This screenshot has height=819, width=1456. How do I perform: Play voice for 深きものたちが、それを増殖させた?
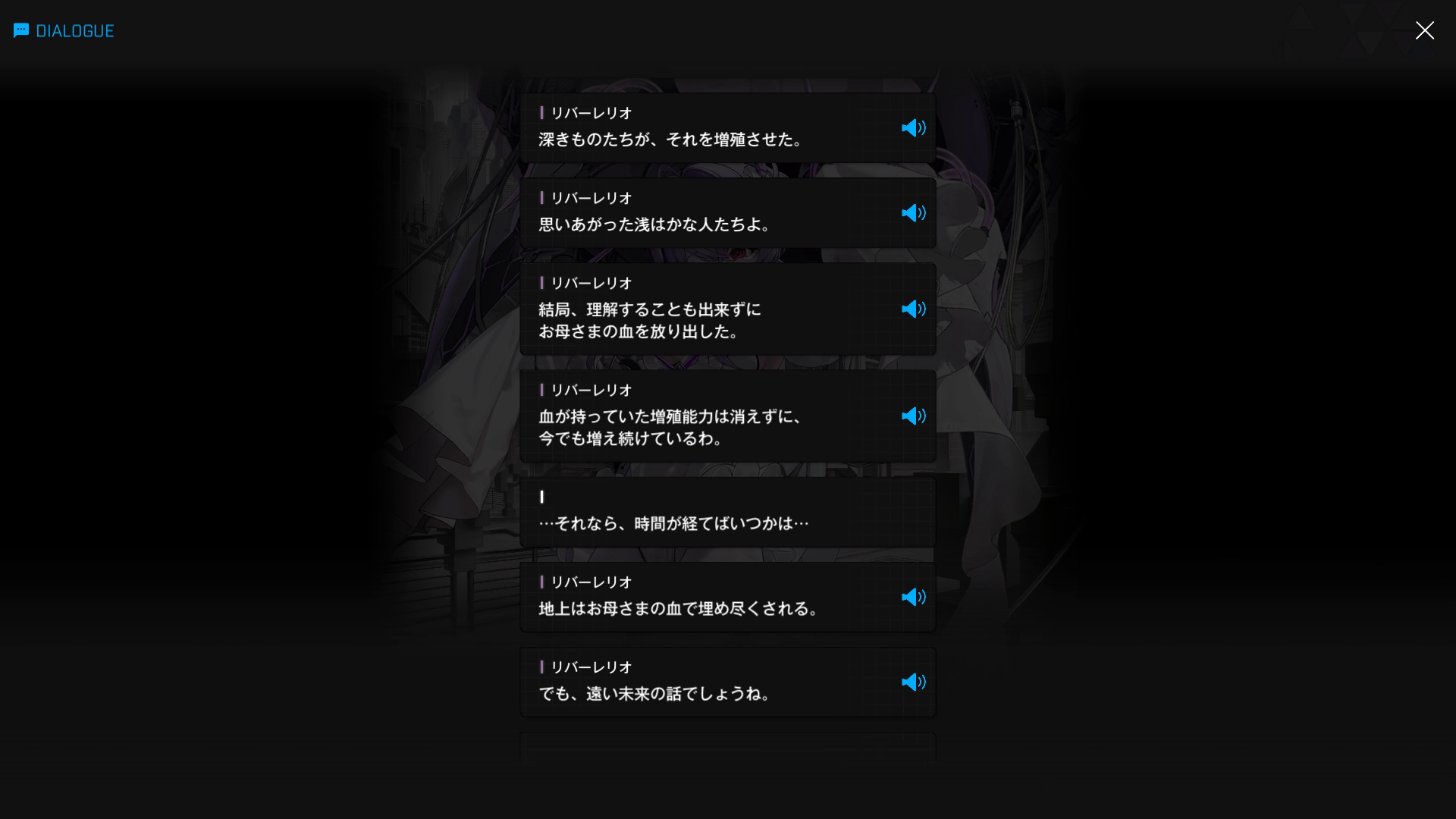coord(913,128)
